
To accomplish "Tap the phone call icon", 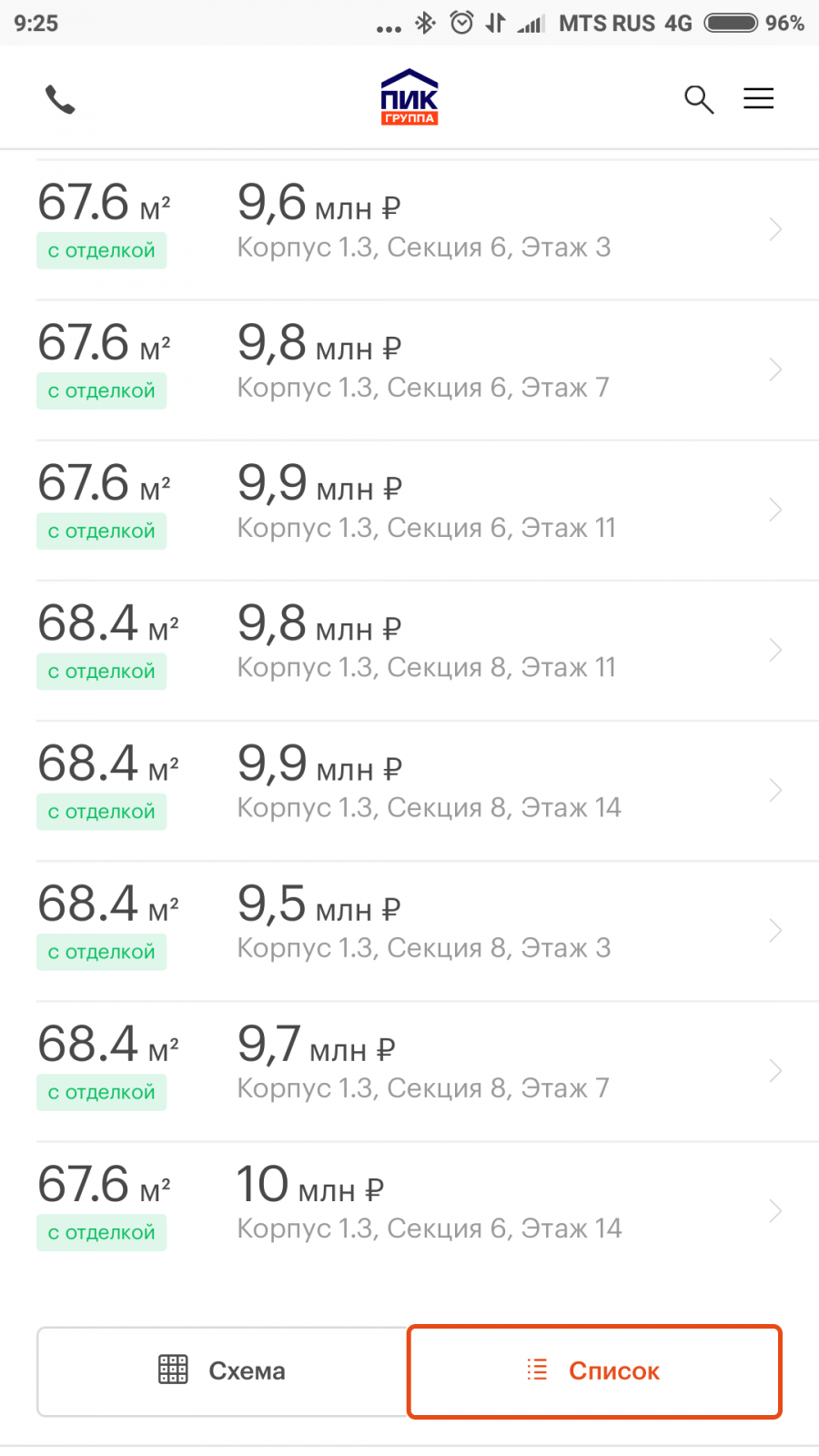I will (60, 99).
